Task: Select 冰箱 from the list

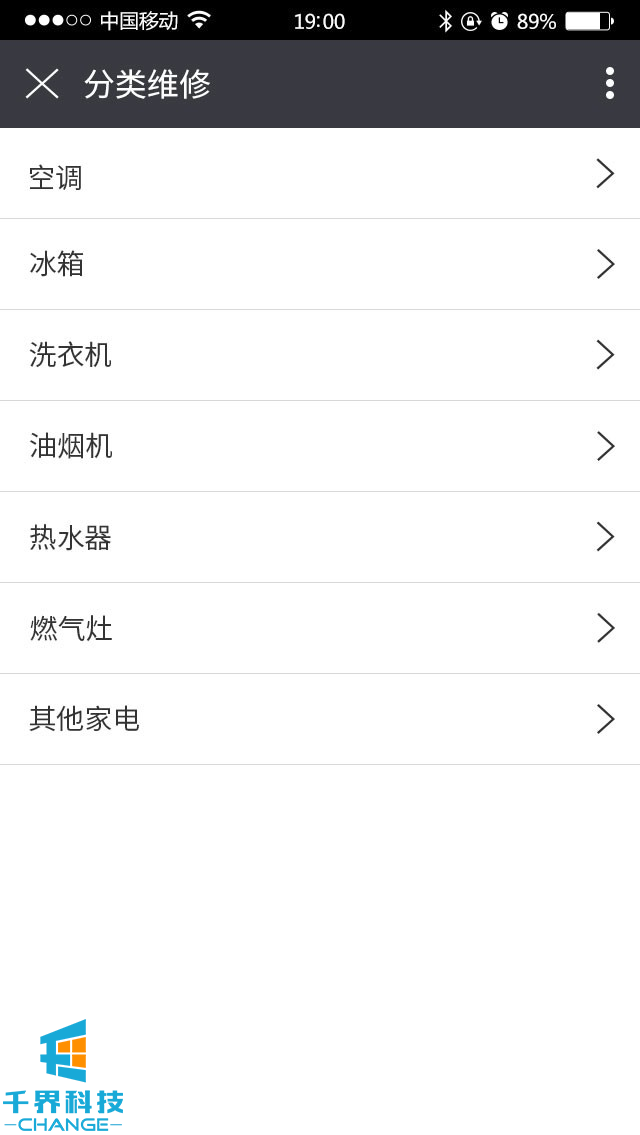Action: 320,265
